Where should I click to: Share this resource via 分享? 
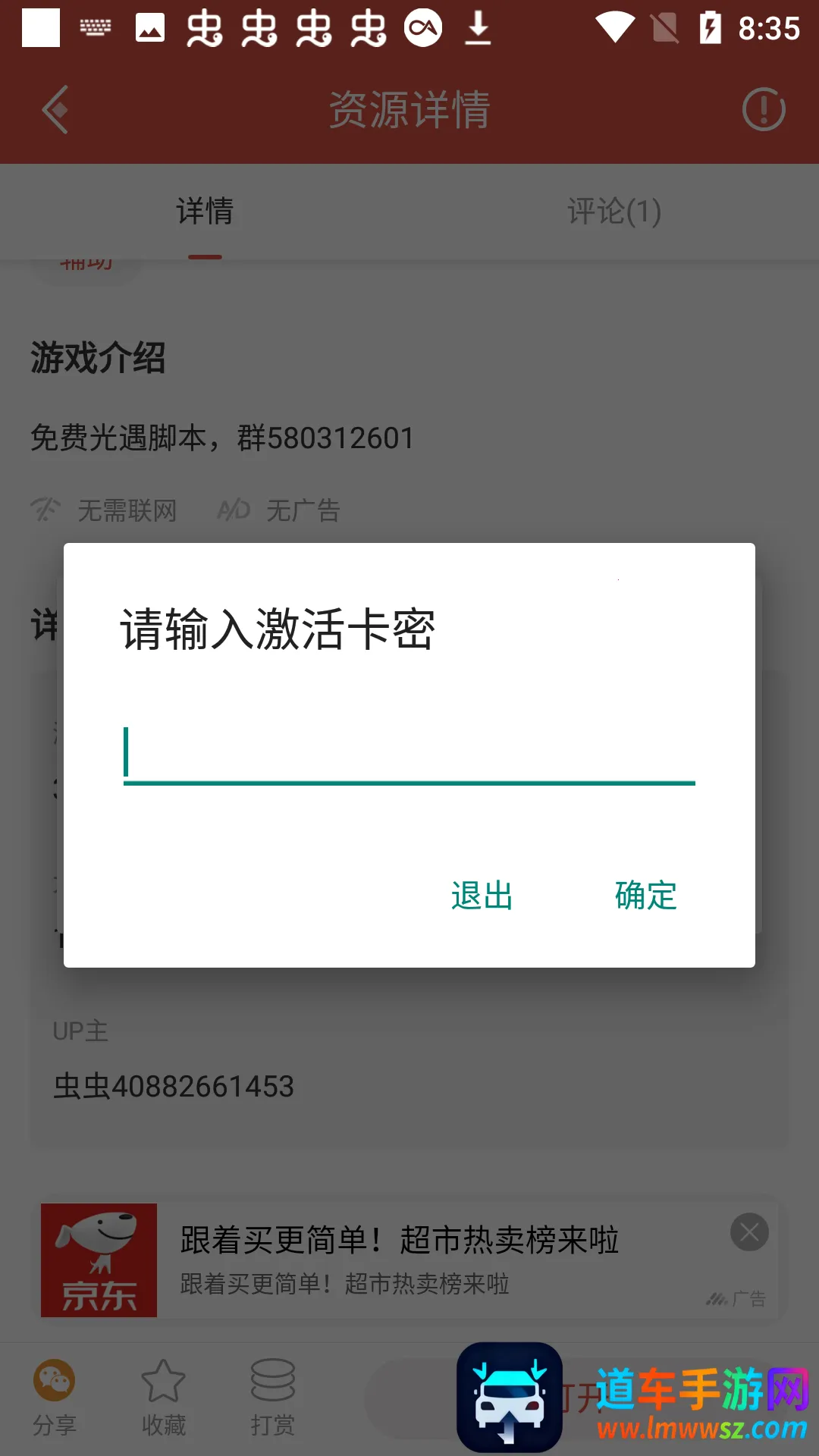[55, 1397]
